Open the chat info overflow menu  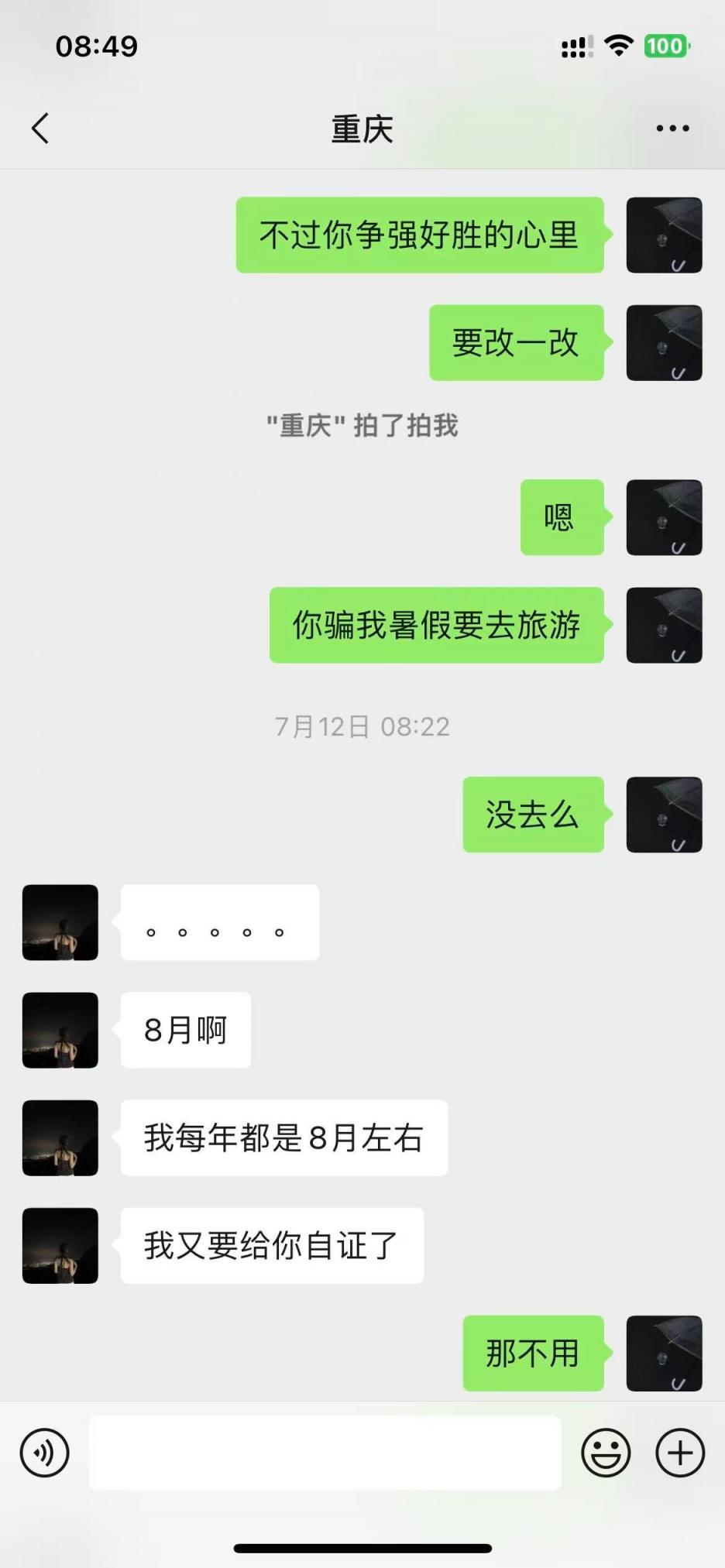pyautogui.click(x=672, y=129)
